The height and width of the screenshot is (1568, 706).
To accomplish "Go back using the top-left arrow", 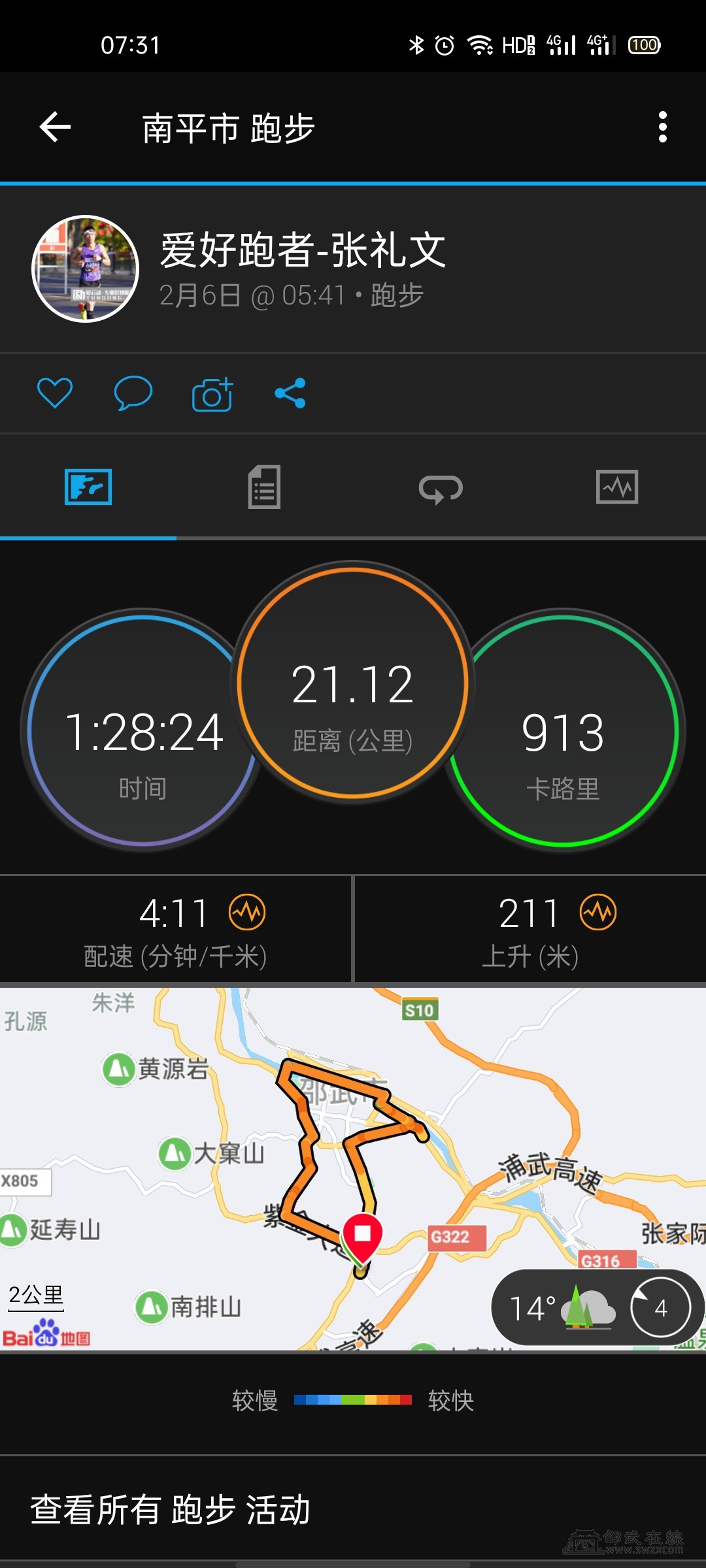I will coord(55,127).
